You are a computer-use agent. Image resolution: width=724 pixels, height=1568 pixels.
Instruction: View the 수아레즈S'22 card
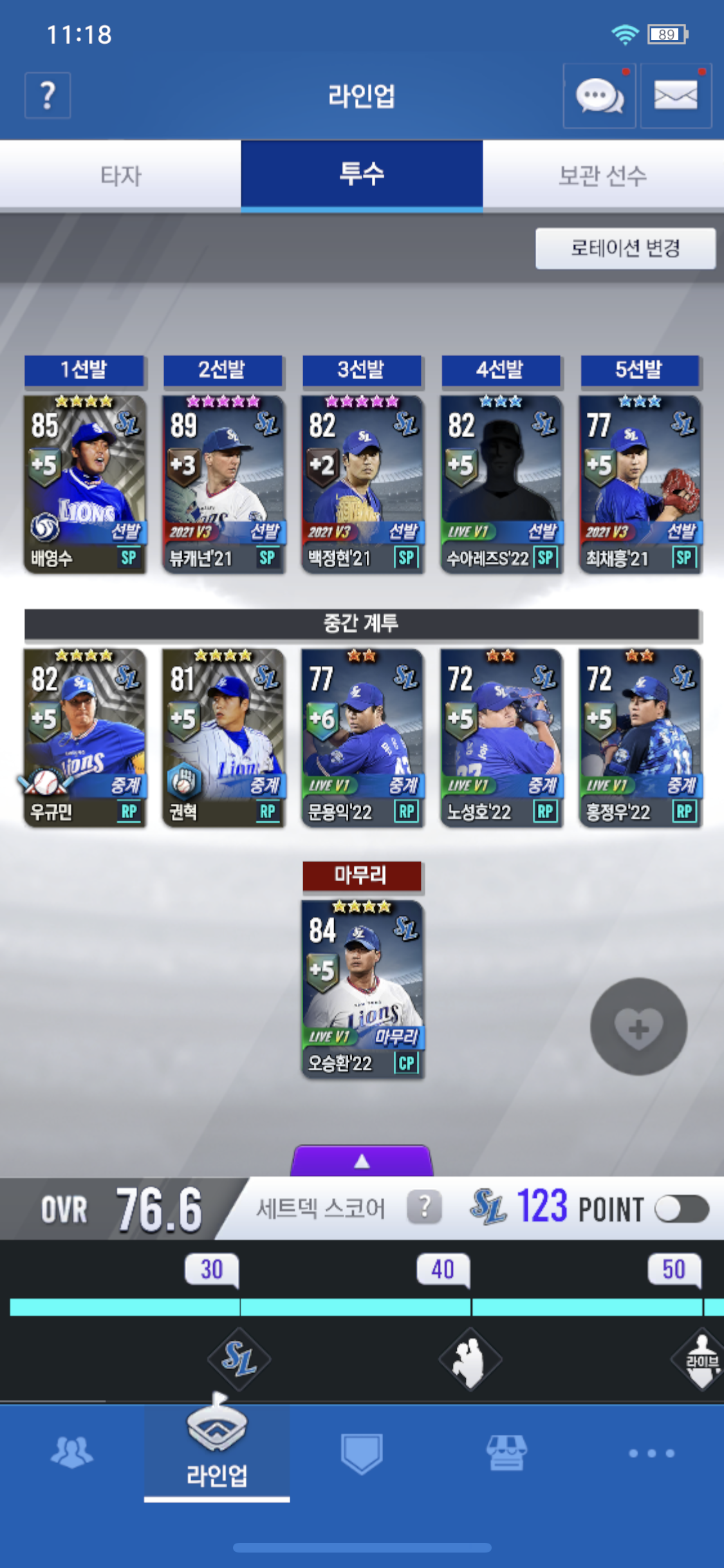pyautogui.click(x=501, y=483)
